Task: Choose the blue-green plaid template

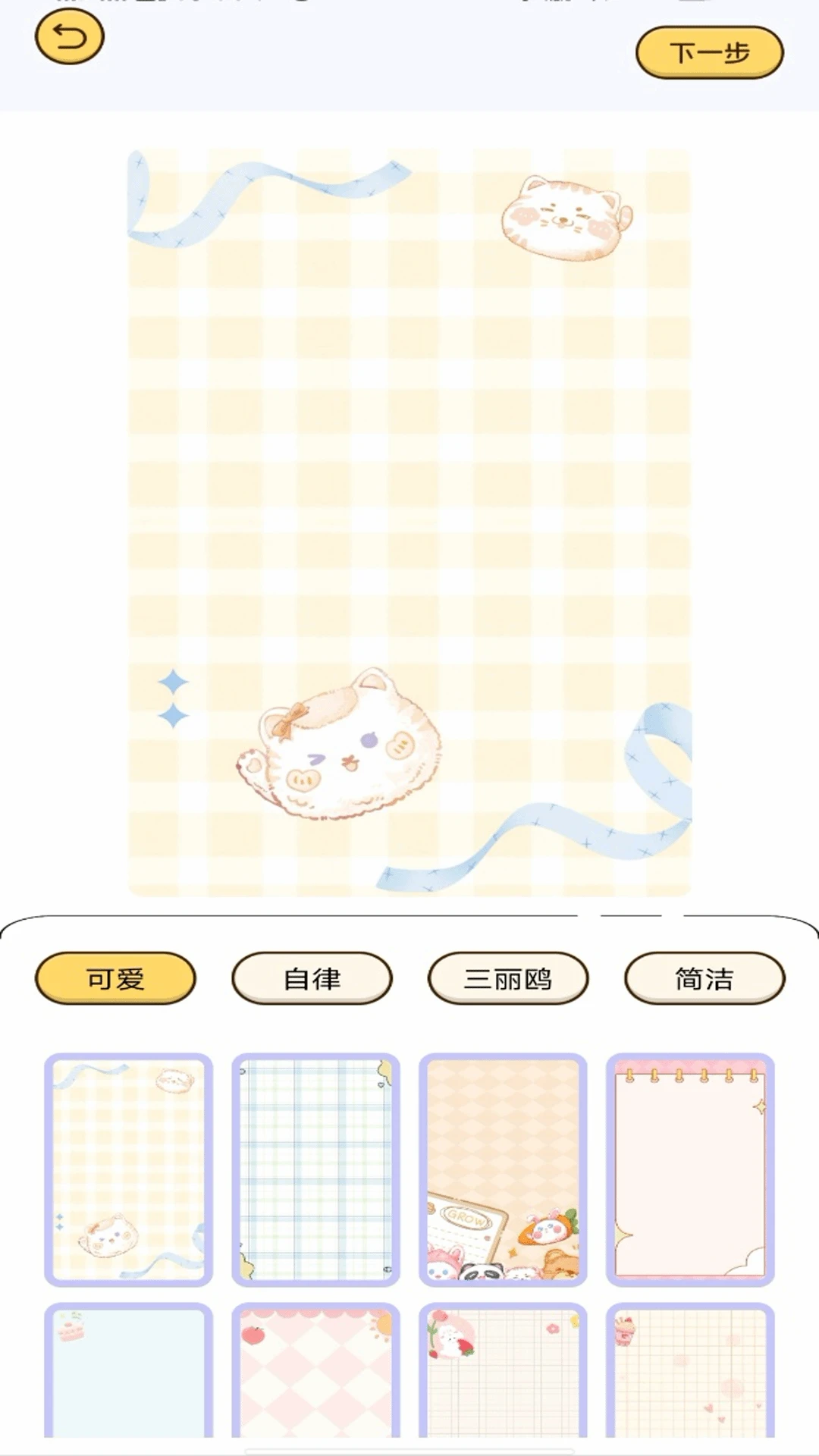Action: 315,1169
